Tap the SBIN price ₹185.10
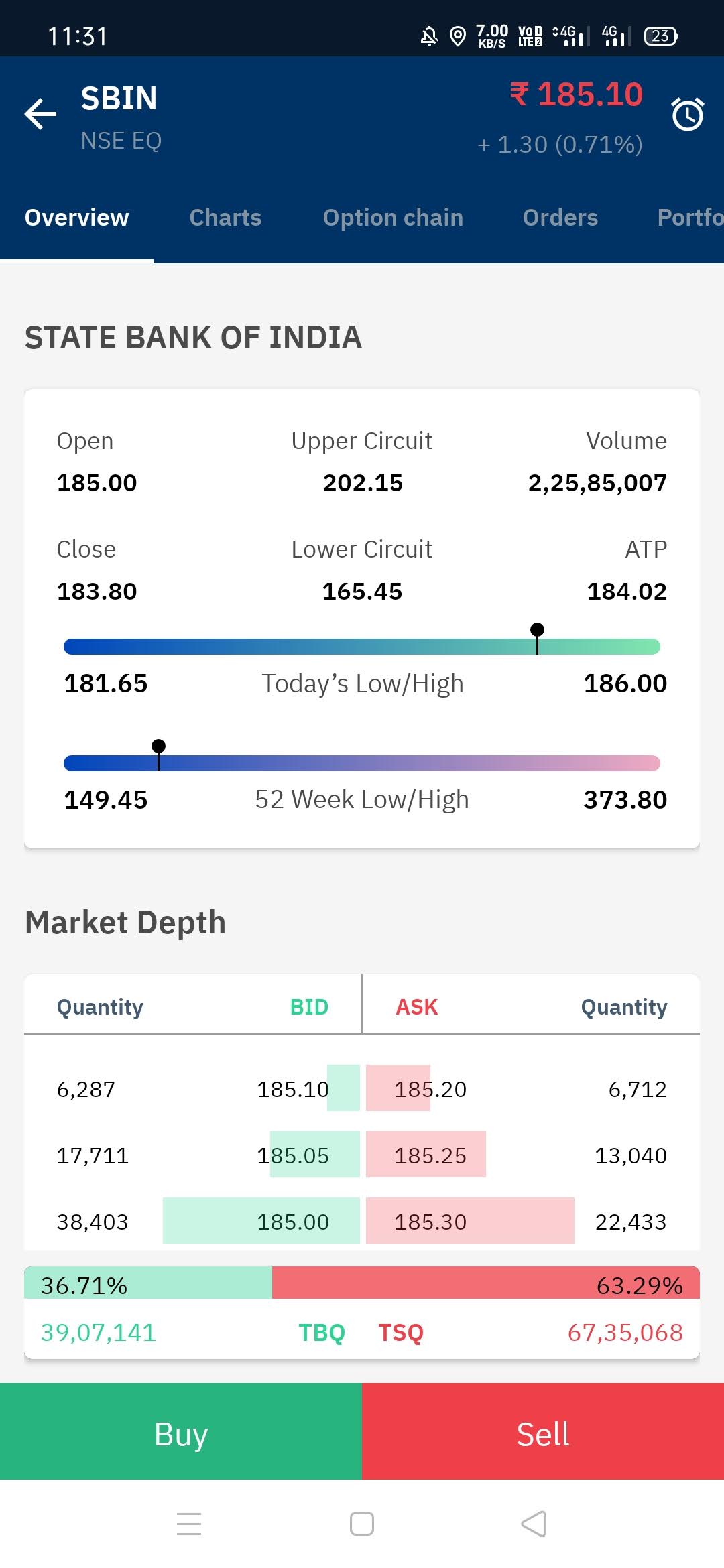The height and width of the screenshot is (1568, 724). [x=575, y=95]
